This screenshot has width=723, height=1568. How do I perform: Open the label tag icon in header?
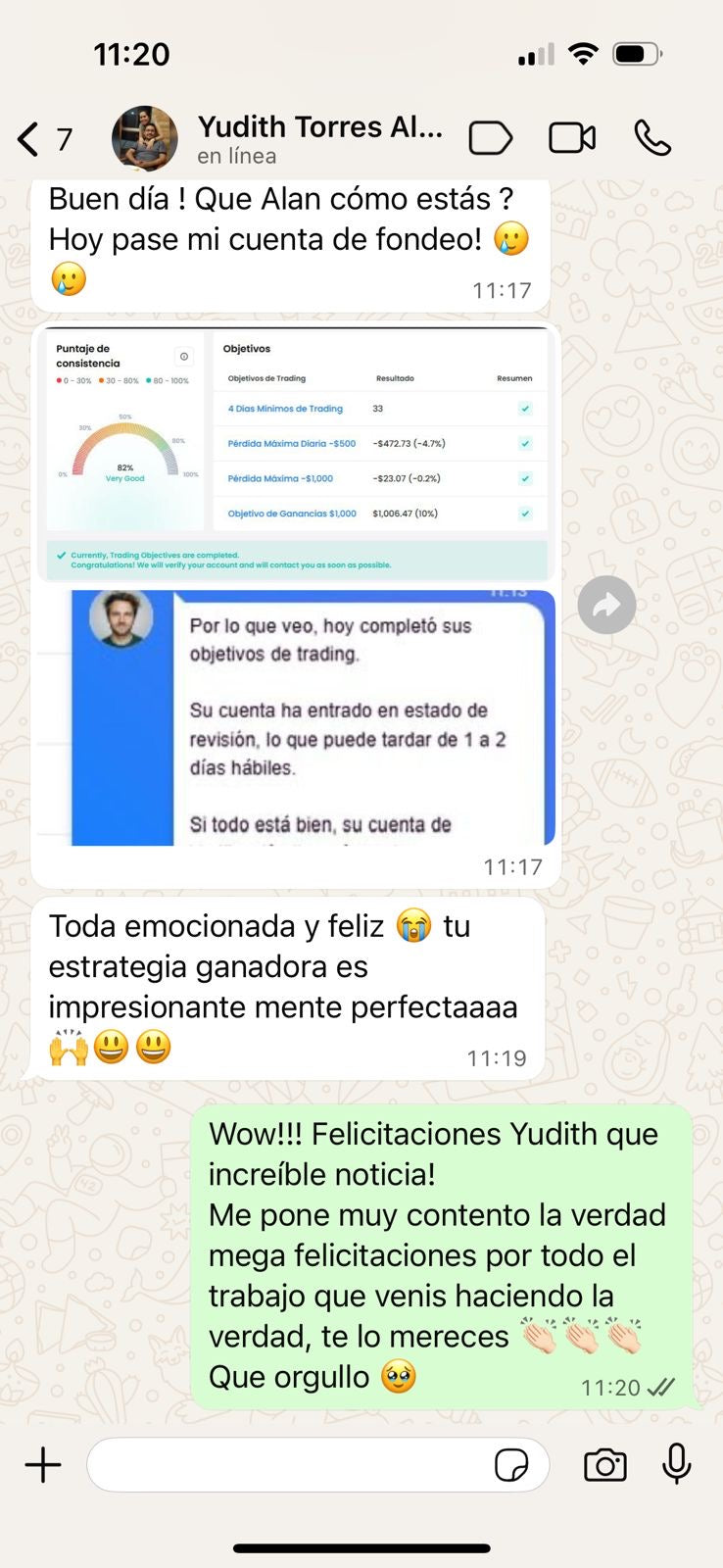pos(490,138)
